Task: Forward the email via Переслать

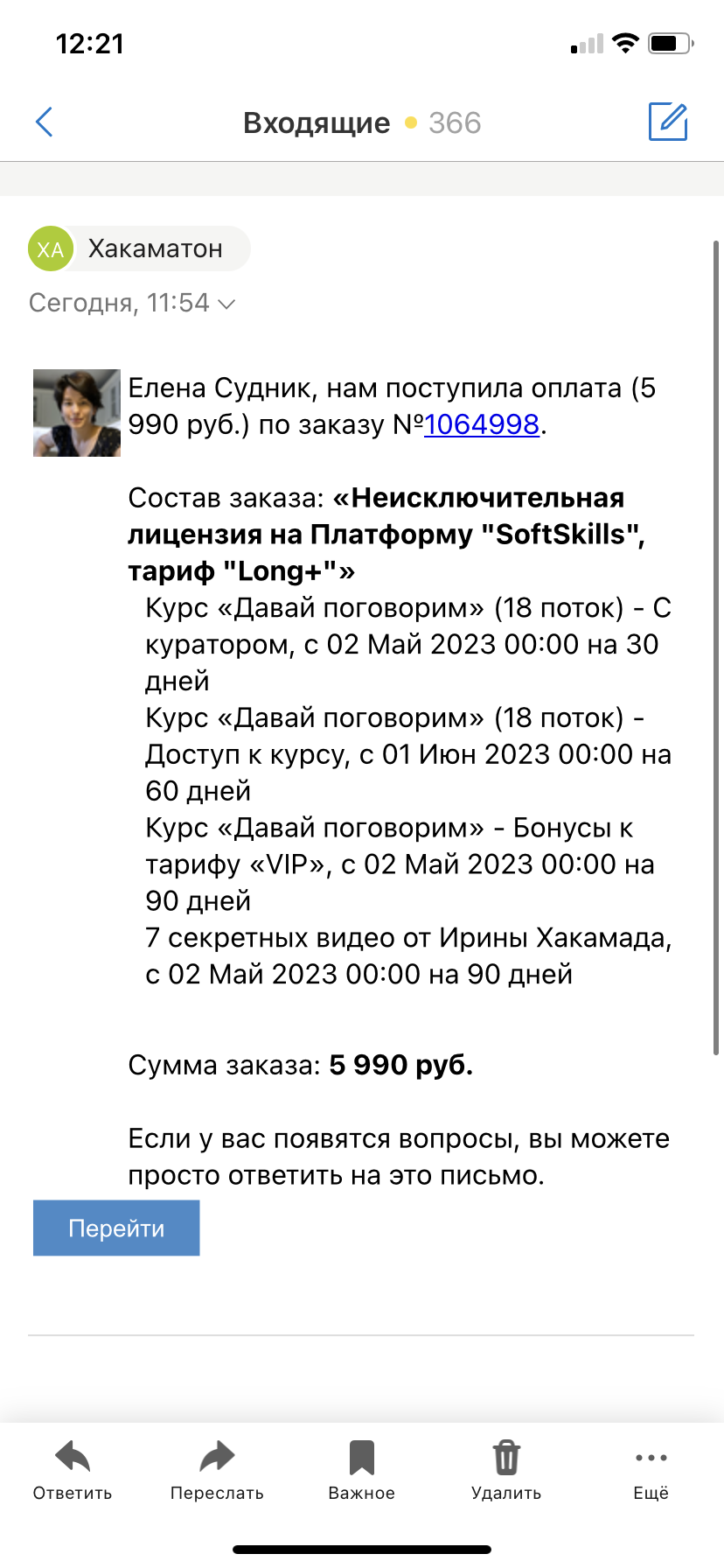Action: click(x=217, y=1469)
